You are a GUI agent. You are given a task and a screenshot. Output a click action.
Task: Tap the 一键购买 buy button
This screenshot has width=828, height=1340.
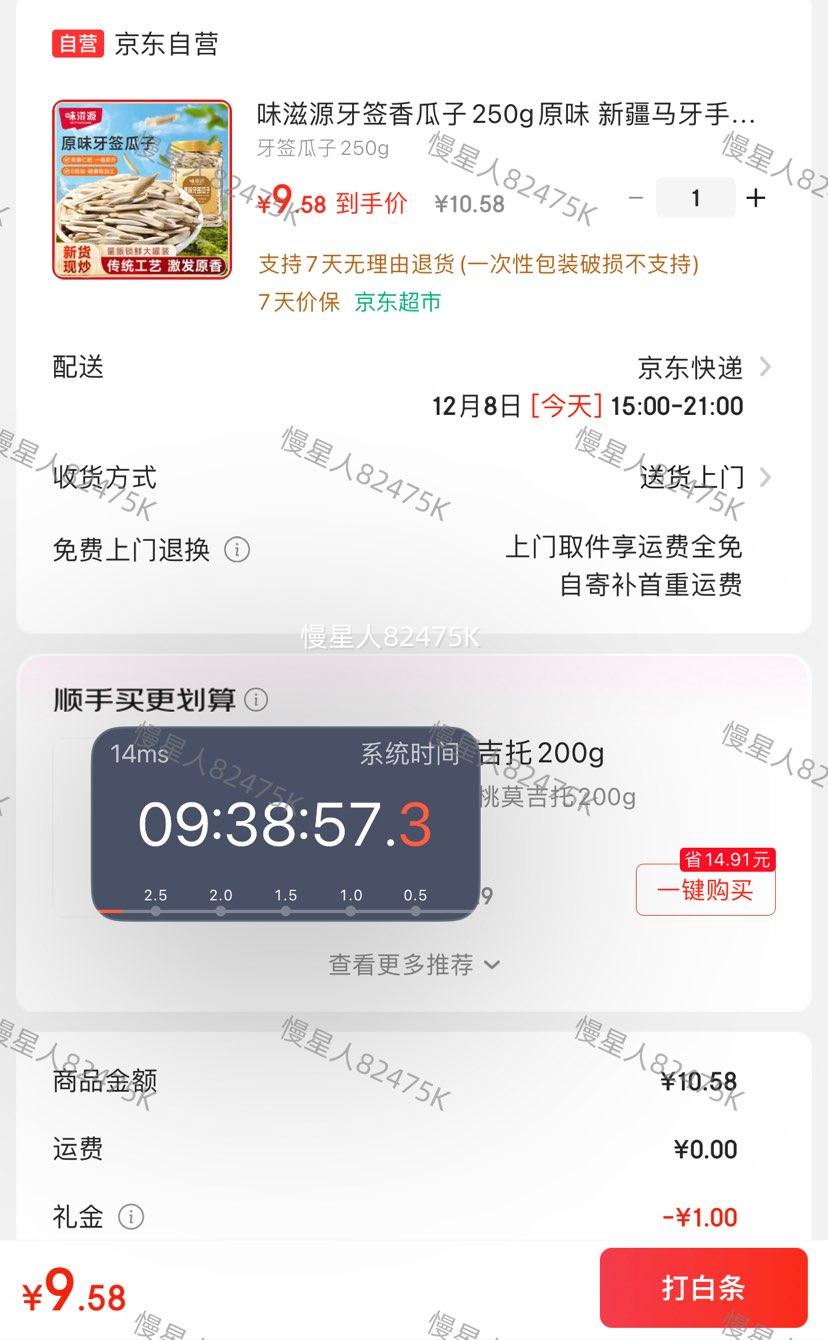[705, 890]
